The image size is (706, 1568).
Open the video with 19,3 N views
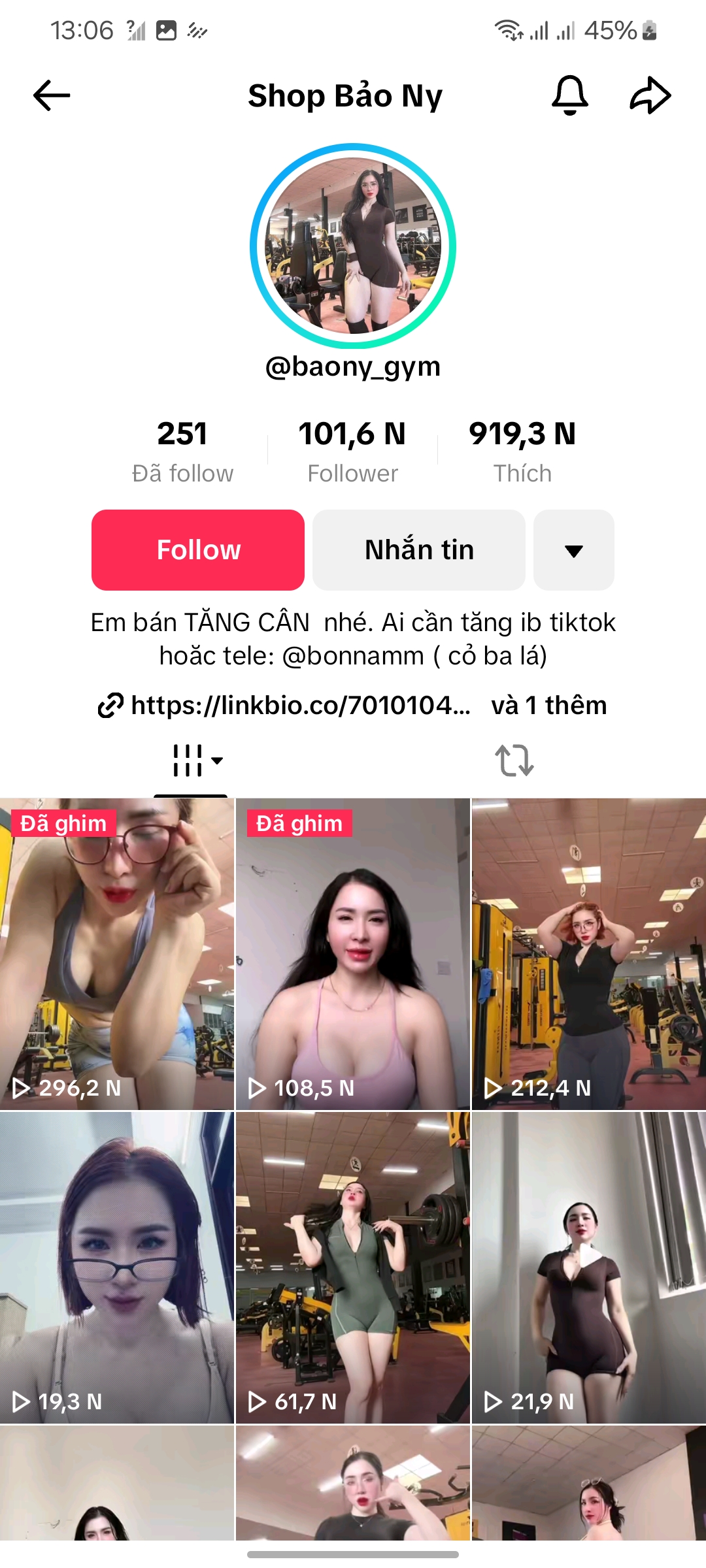pyautogui.click(x=117, y=1267)
